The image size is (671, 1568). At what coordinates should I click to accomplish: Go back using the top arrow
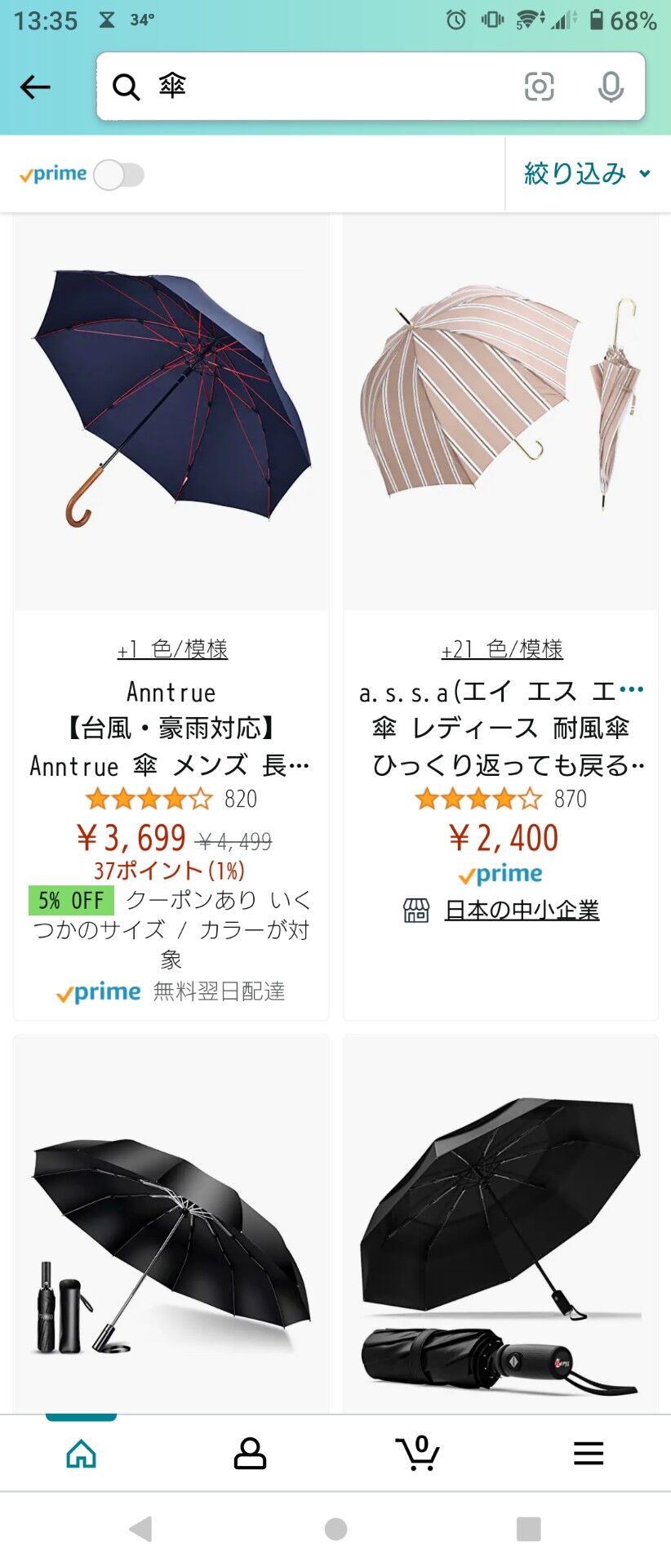click(35, 87)
